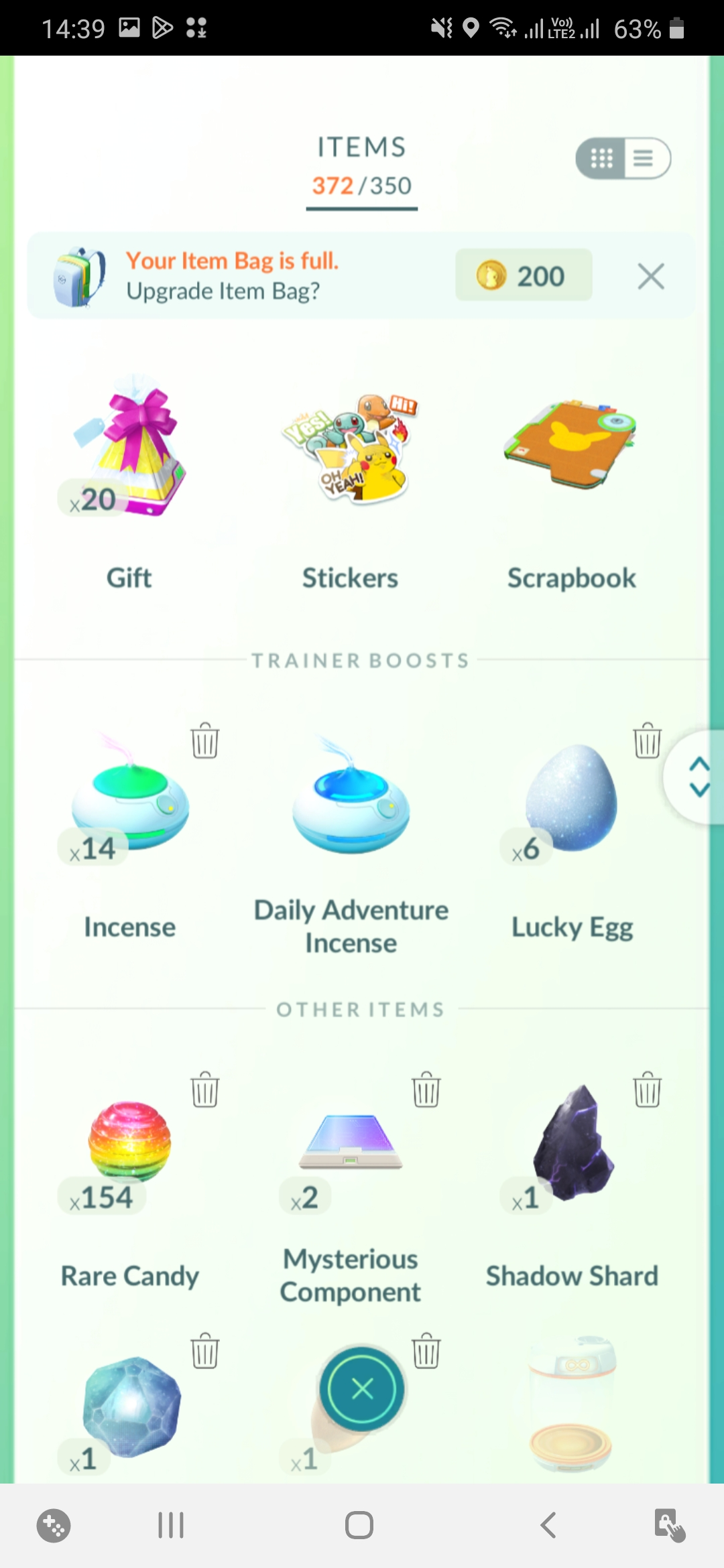Open the Stickers collection

350,456
